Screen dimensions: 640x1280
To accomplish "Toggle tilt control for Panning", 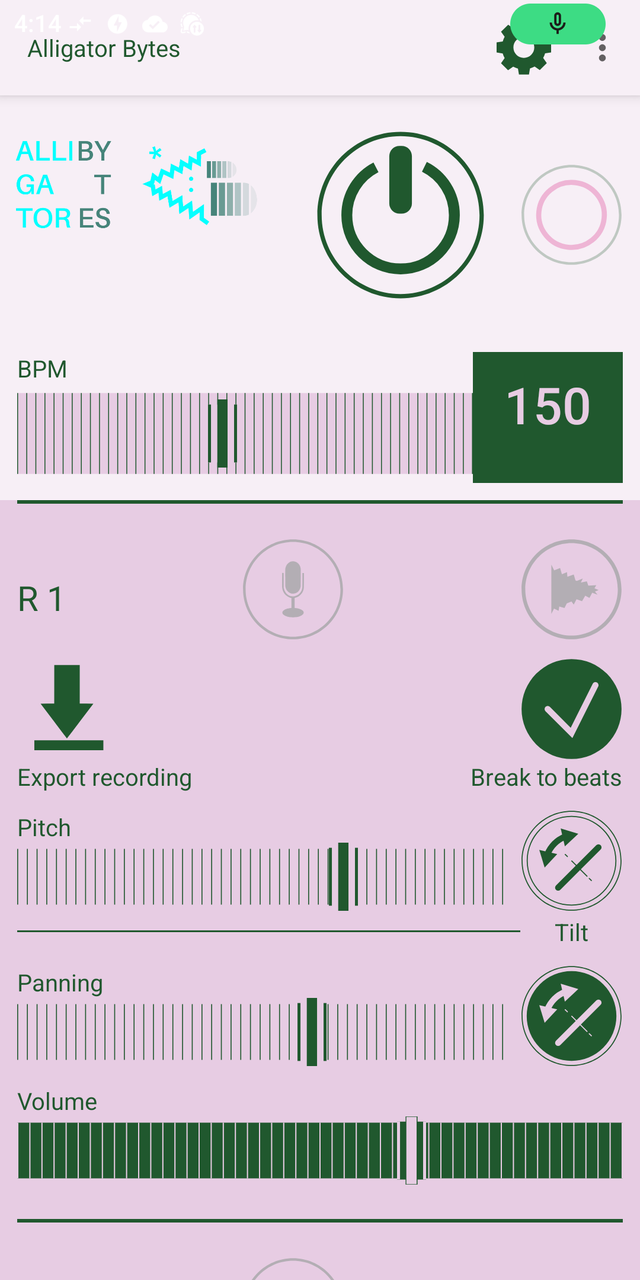I will pyautogui.click(x=571, y=1016).
